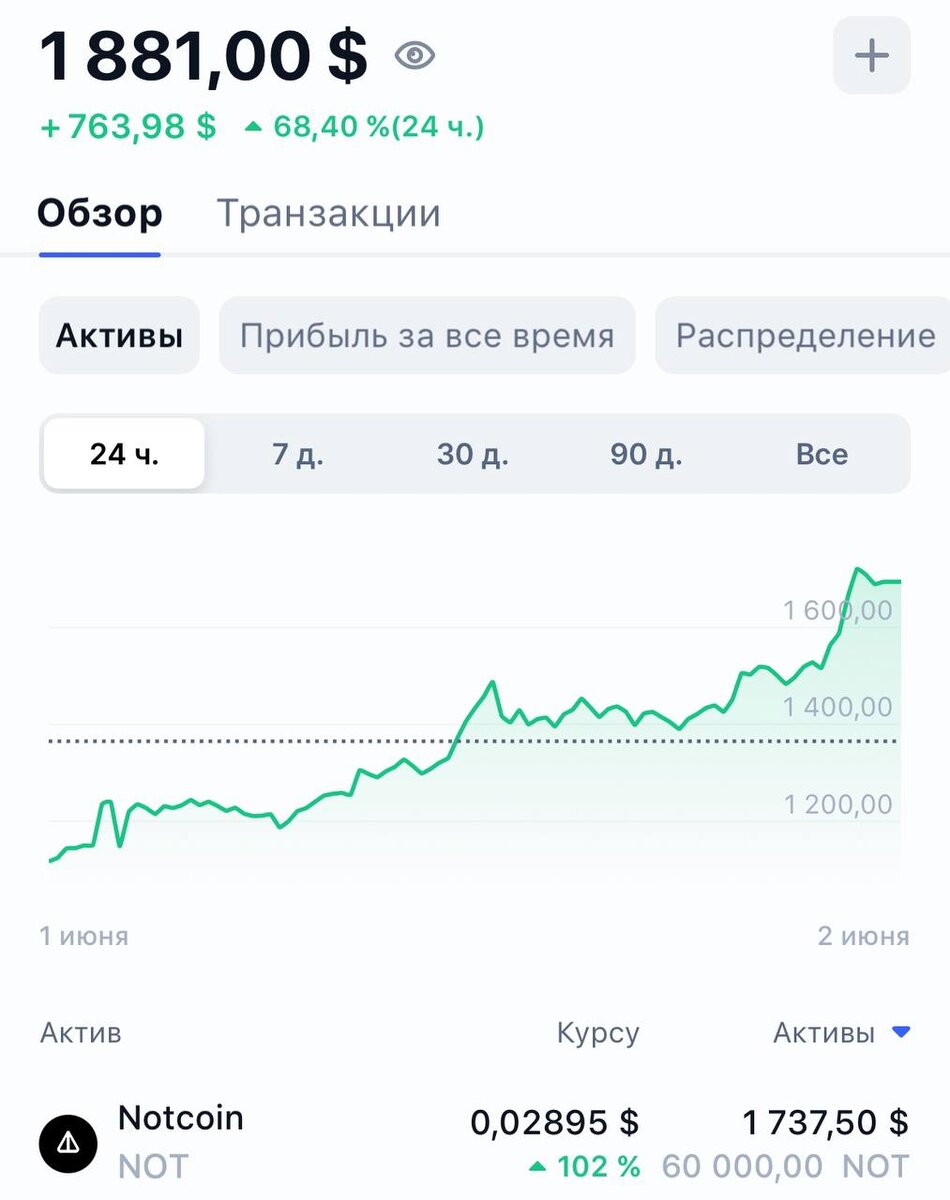The width and height of the screenshot is (950, 1200).
Task: Sort assets by Курсу column
Action: click(597, 1033)
